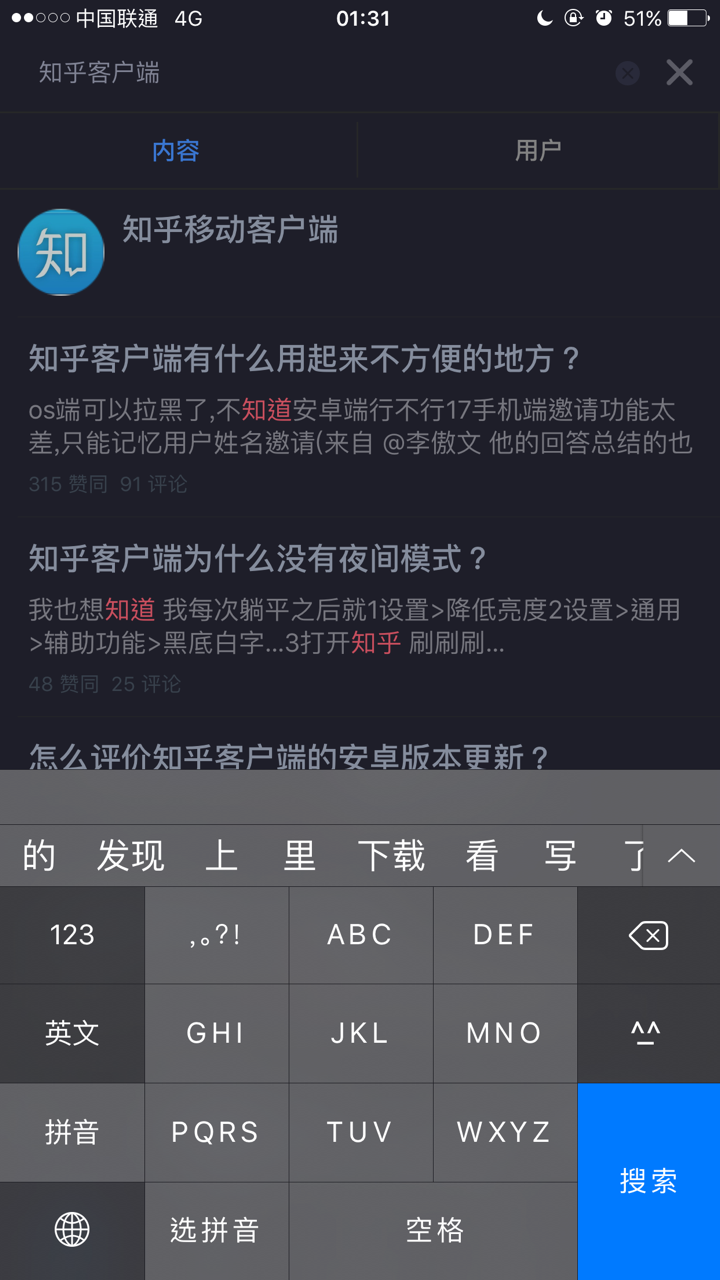Collapse the suggestion bar with the chevron
Image resolution: width=720 pixels, height=1280 pixels.
coord(681,856)
